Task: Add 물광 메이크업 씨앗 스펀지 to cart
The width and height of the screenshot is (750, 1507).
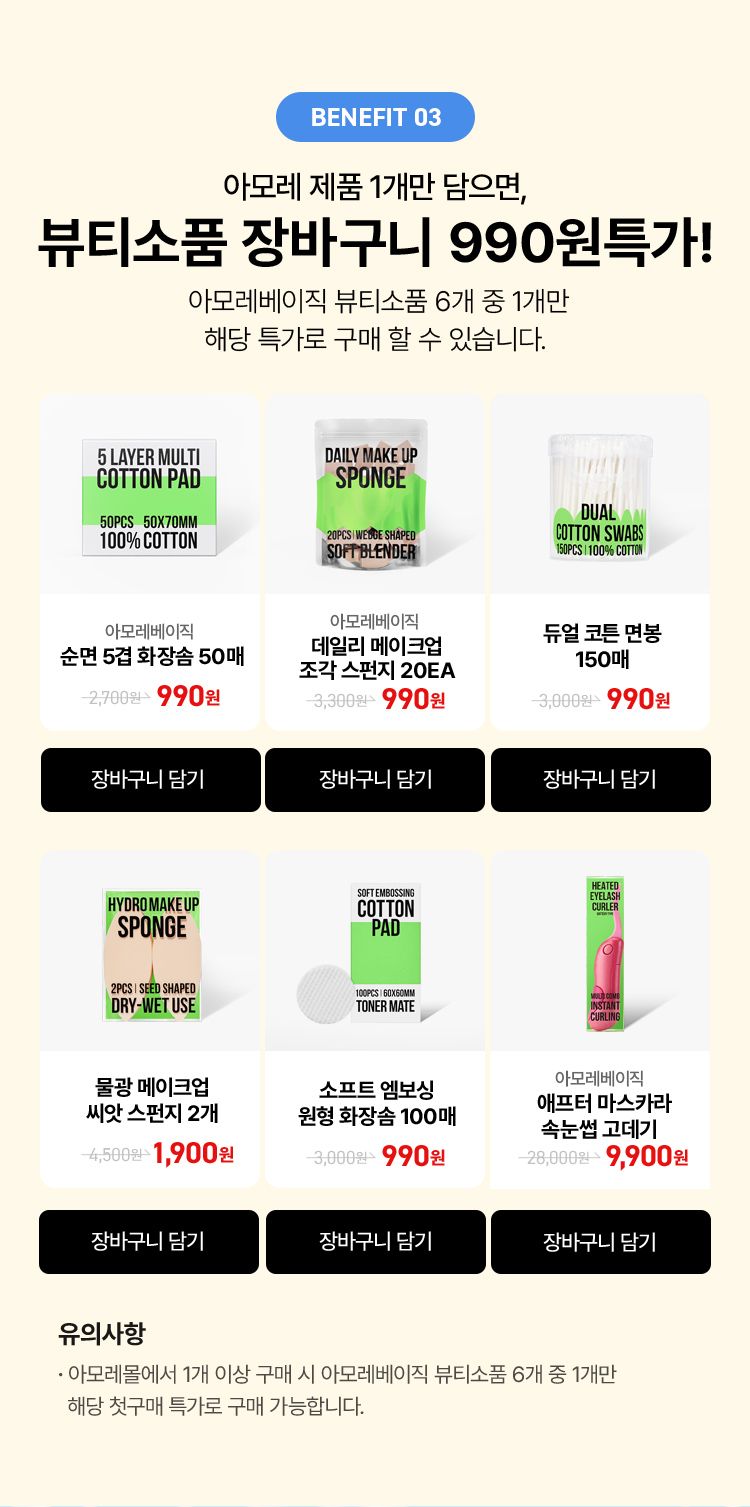Action: click(149, 1242)
